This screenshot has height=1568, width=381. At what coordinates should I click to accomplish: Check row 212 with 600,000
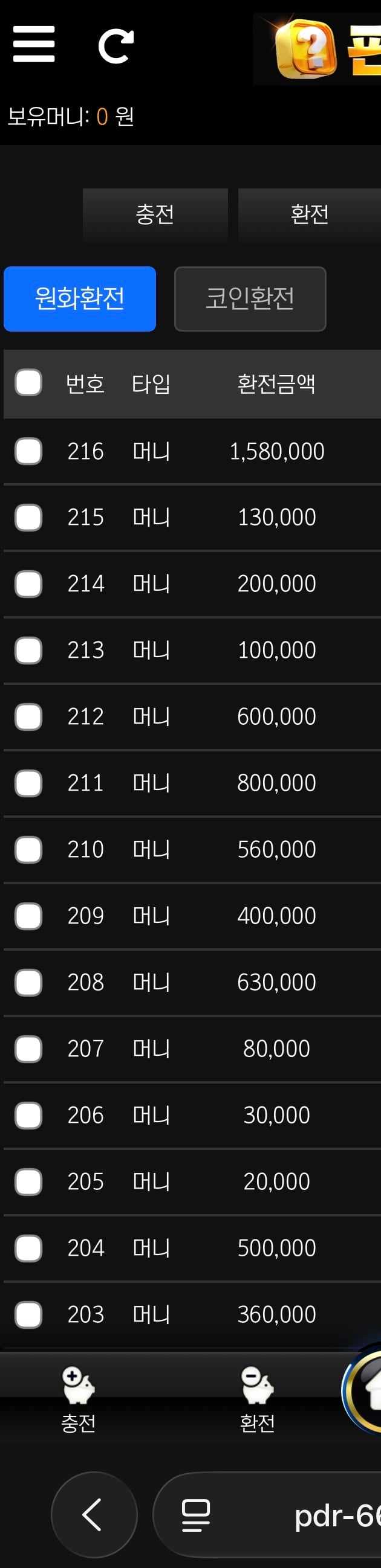click(x=28, y=716)
